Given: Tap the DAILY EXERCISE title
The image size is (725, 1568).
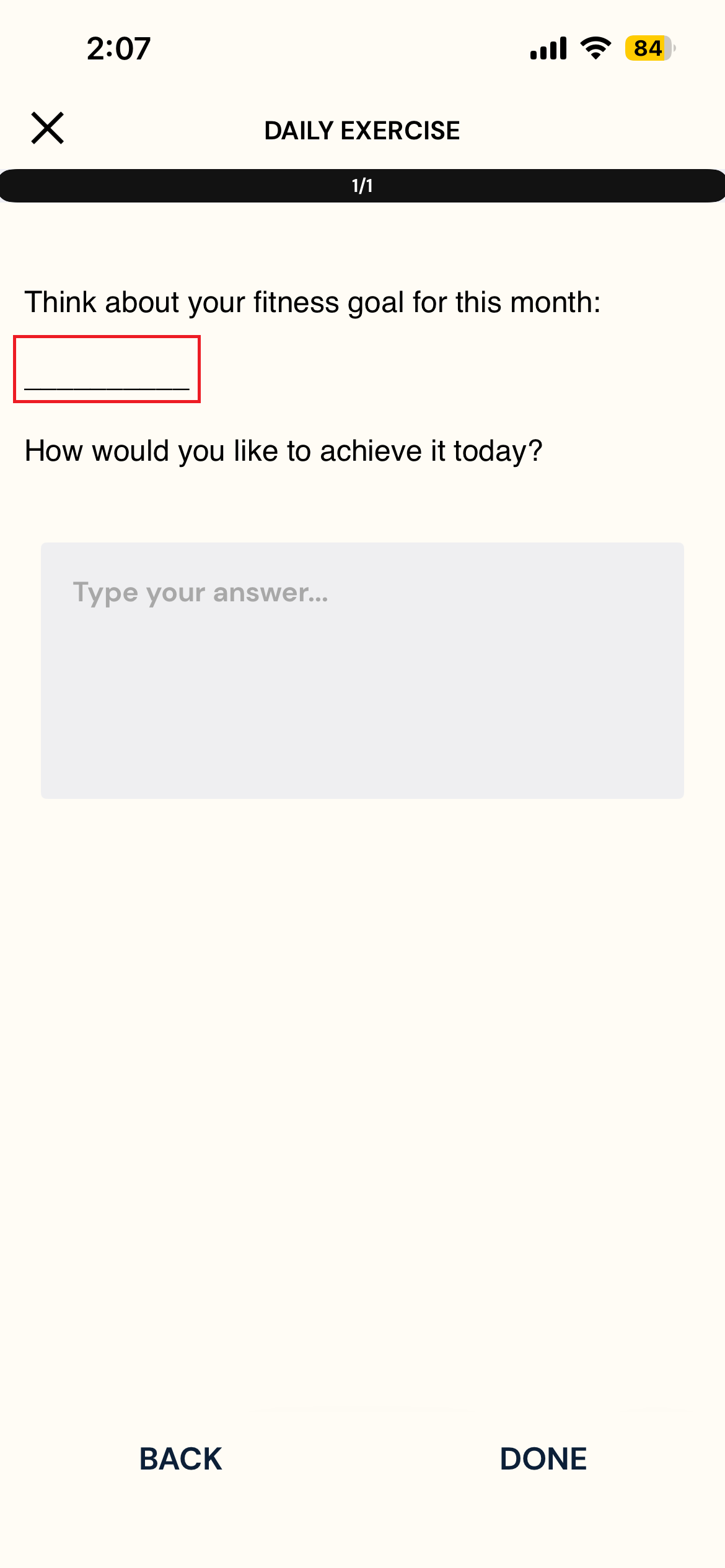Looking at the screenshot, I should click(361, 129).
